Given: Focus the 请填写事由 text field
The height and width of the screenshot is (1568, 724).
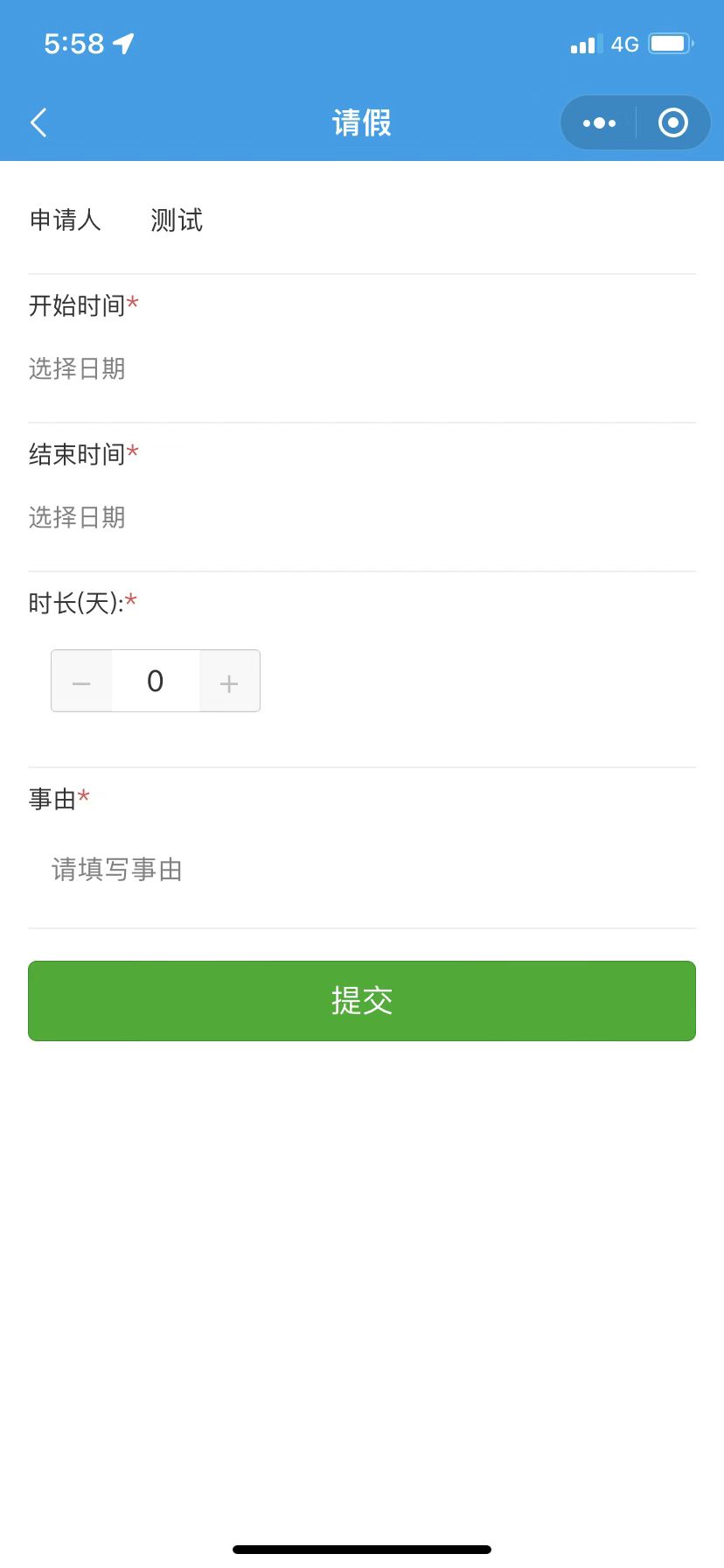Looking at the screenshot, I should pyautogui.click(x=262, y=870).
